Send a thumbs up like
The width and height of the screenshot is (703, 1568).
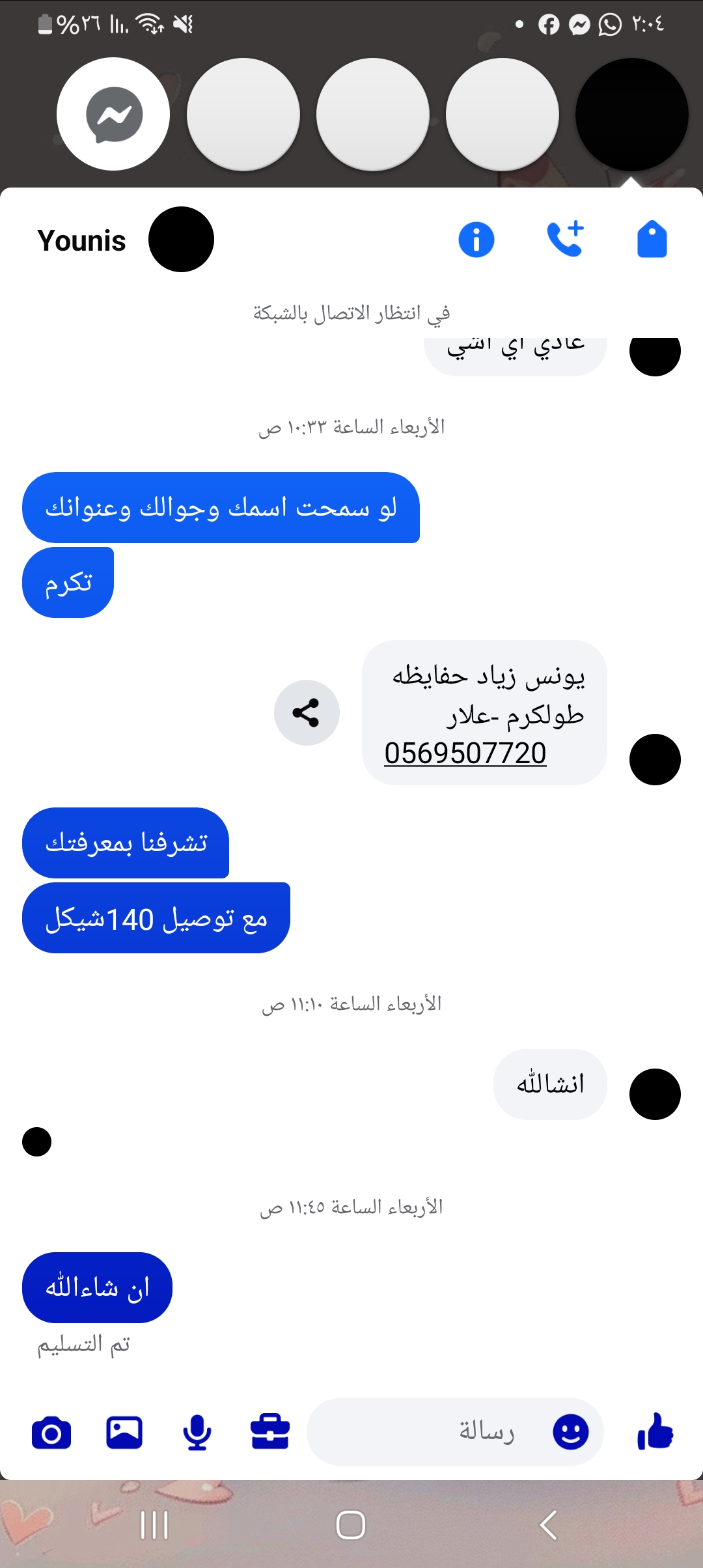(x=655, y=1432)
